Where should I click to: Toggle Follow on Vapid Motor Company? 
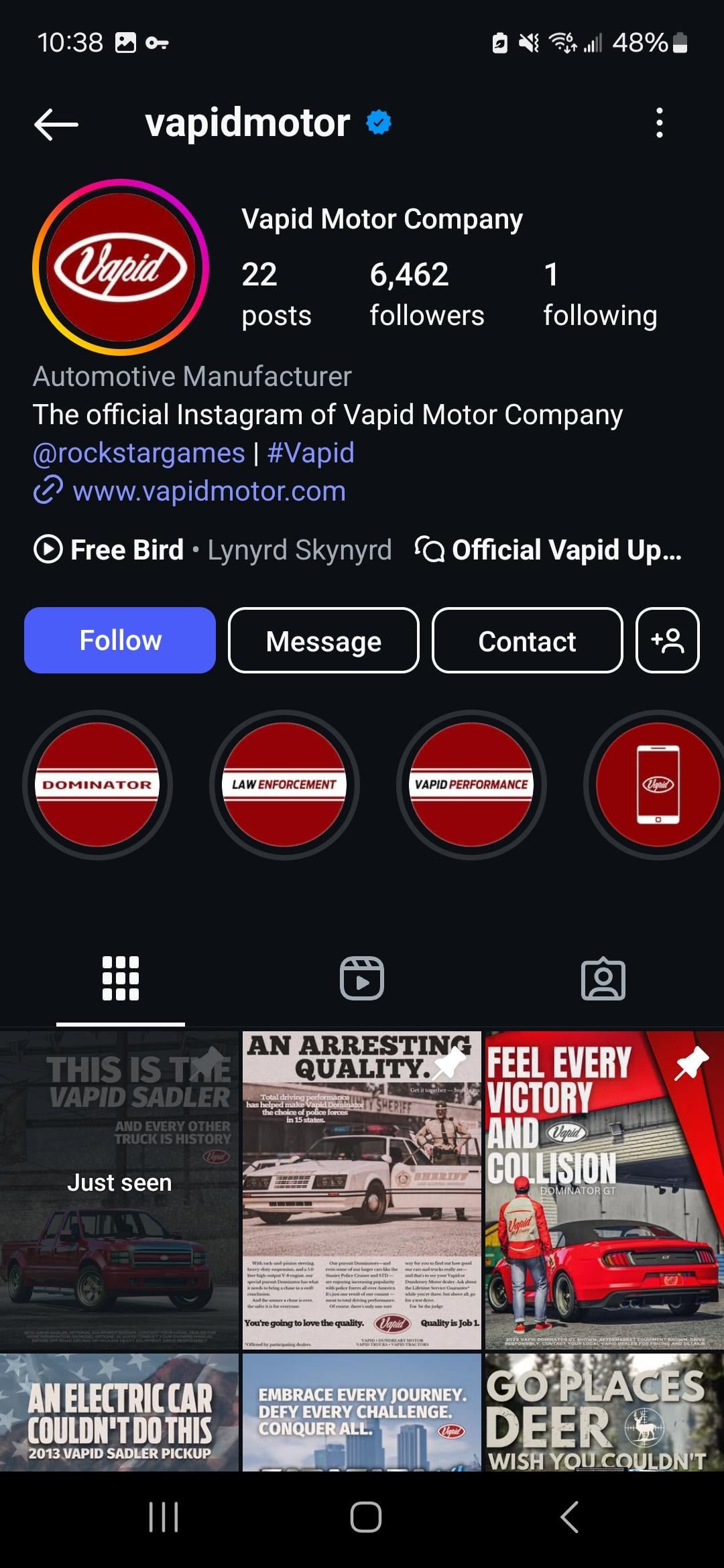click(x=119, y=639)
